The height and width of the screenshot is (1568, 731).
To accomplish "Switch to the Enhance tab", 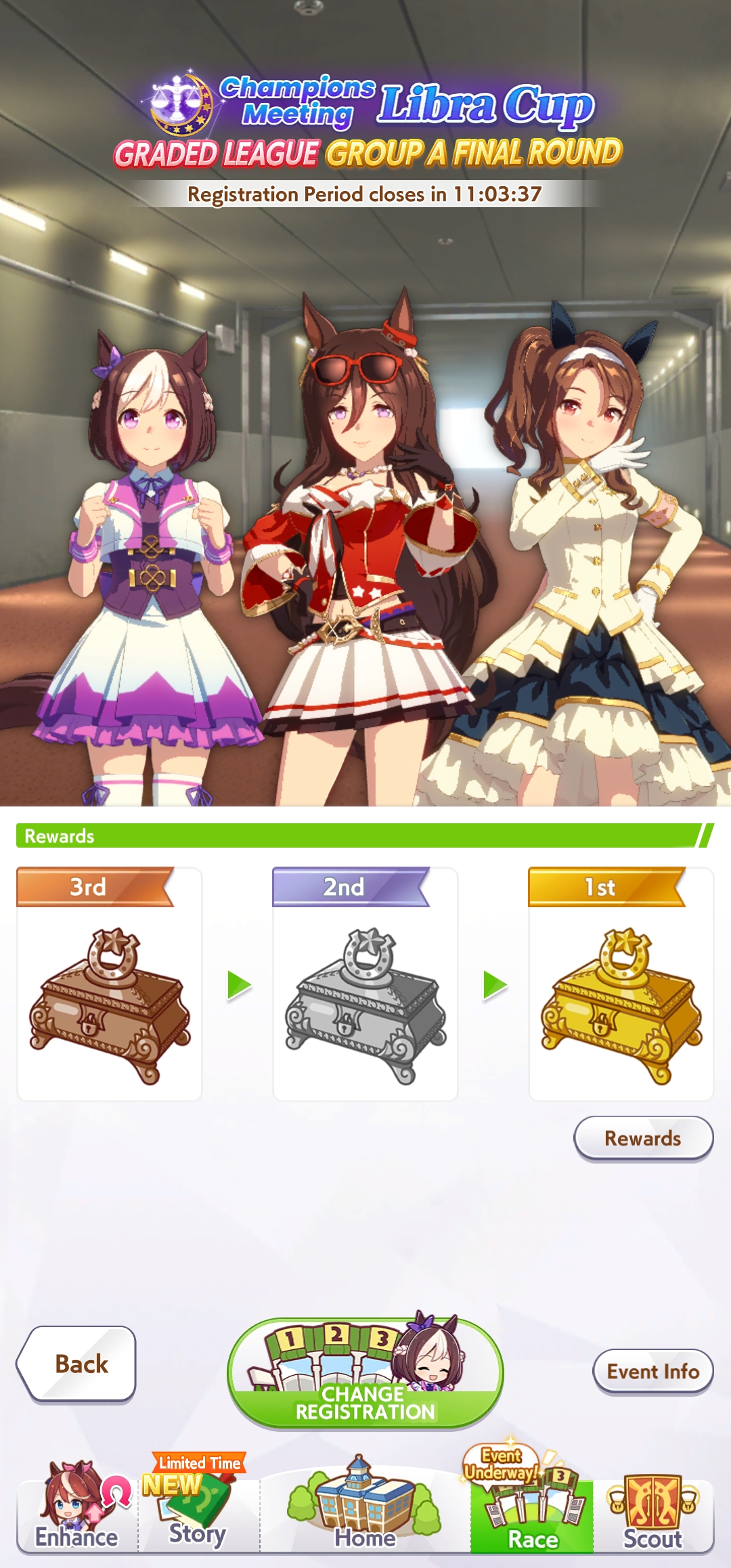I will [x=77, y=1506].
